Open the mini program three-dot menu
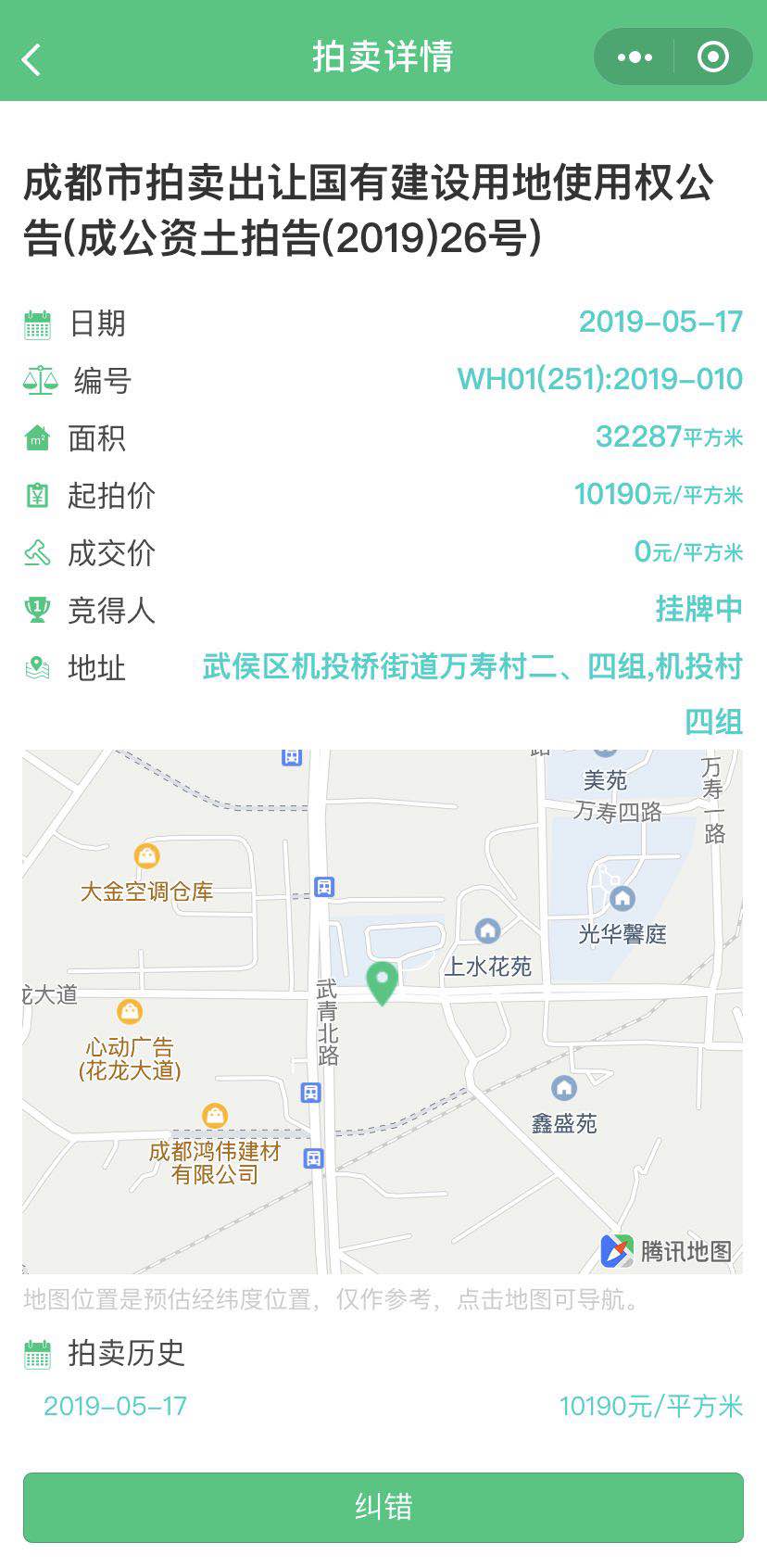Viewport: 767px width, 1568px height. pos(635,57)
